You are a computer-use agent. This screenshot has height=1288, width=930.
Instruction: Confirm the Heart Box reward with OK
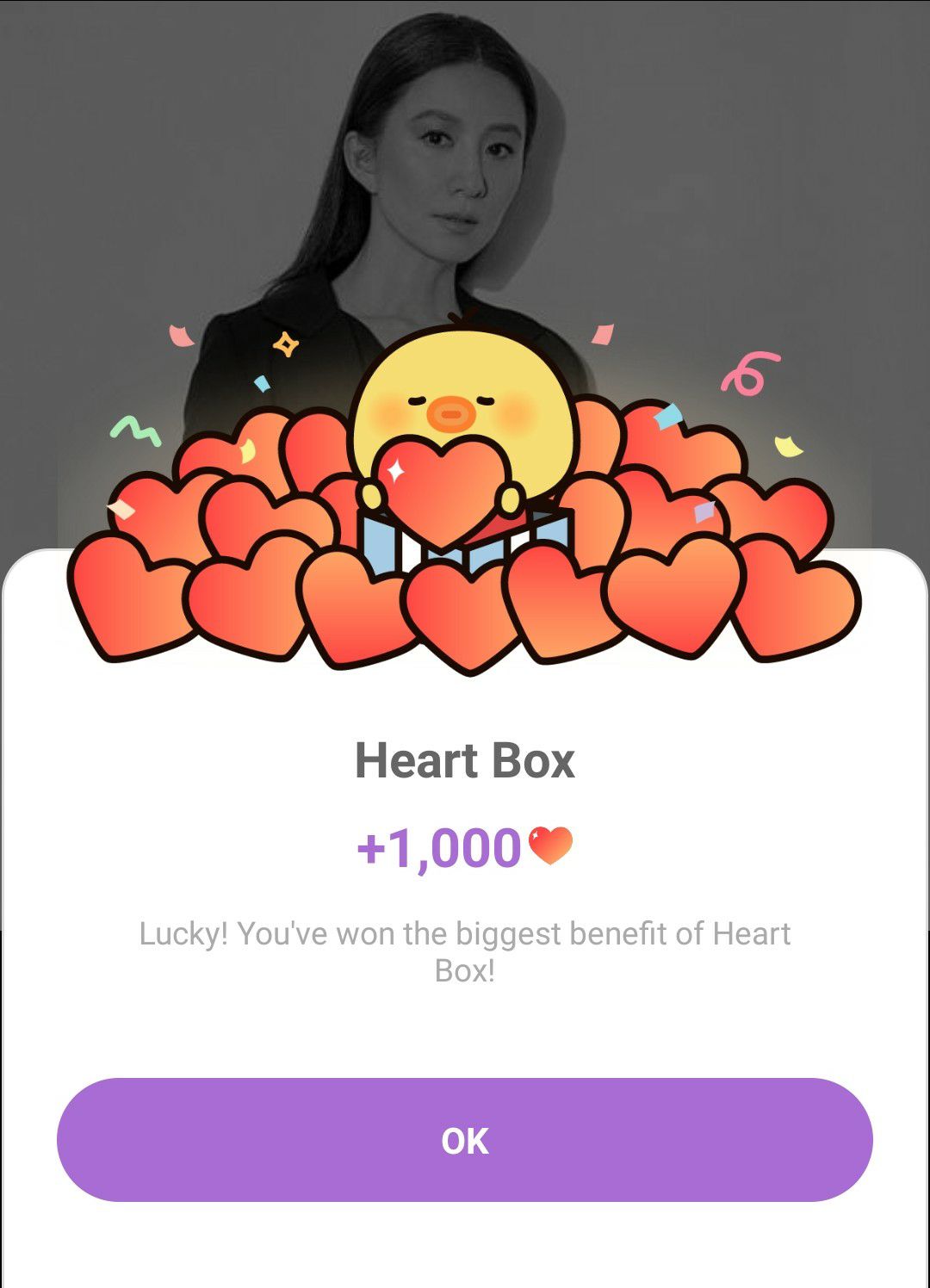point(465,1139)
